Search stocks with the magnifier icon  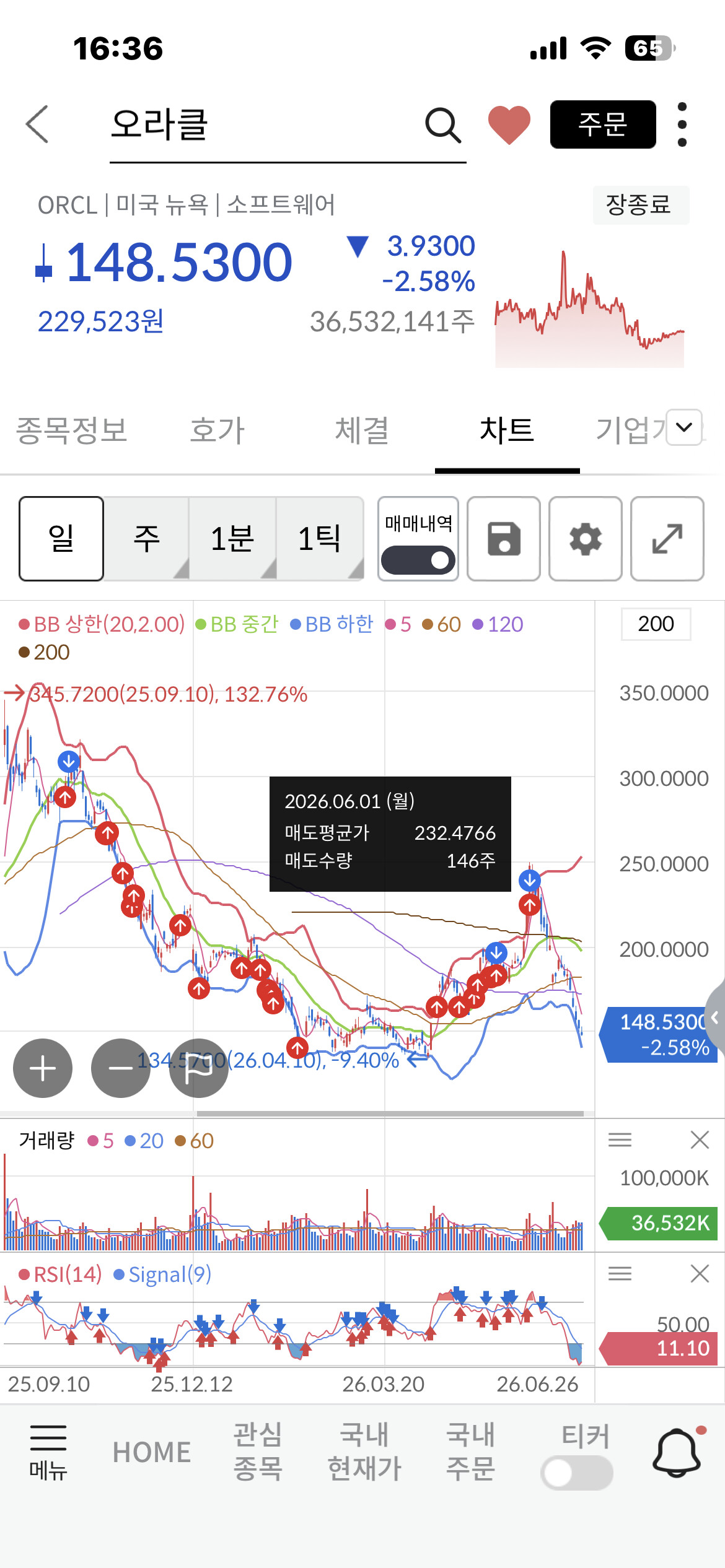point(443,125)
